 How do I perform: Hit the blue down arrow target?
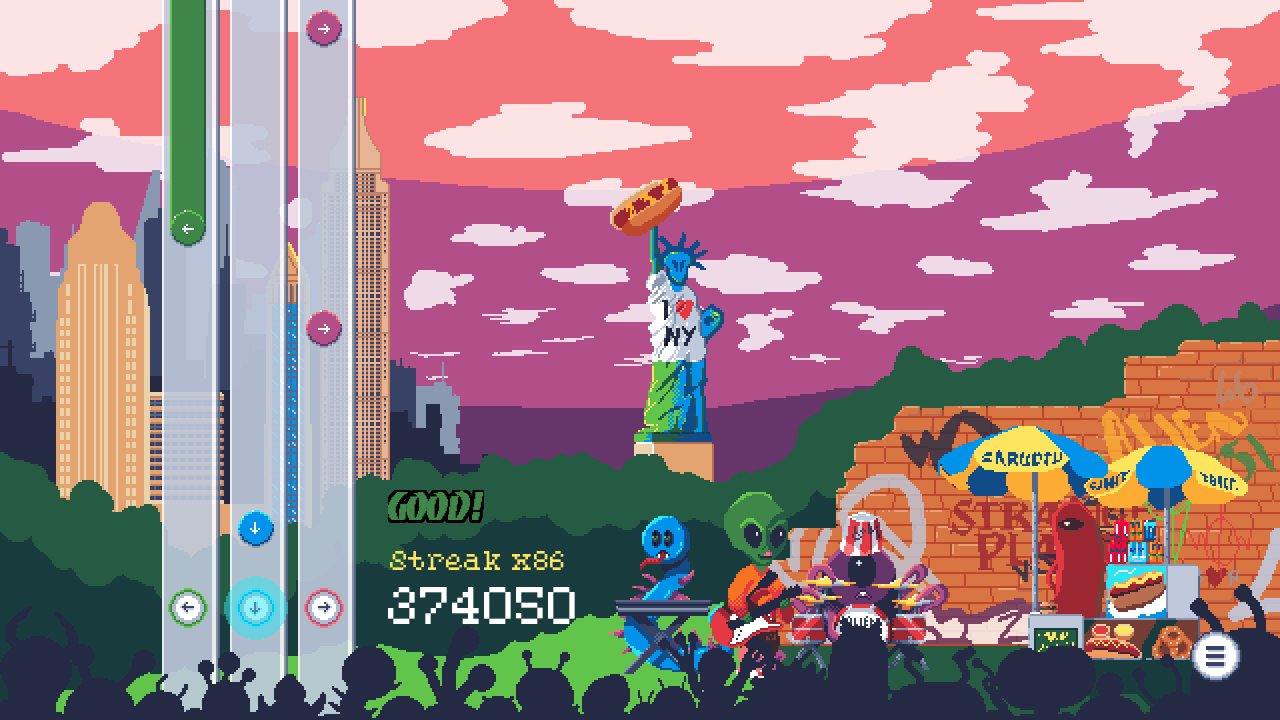pos(256,607)
